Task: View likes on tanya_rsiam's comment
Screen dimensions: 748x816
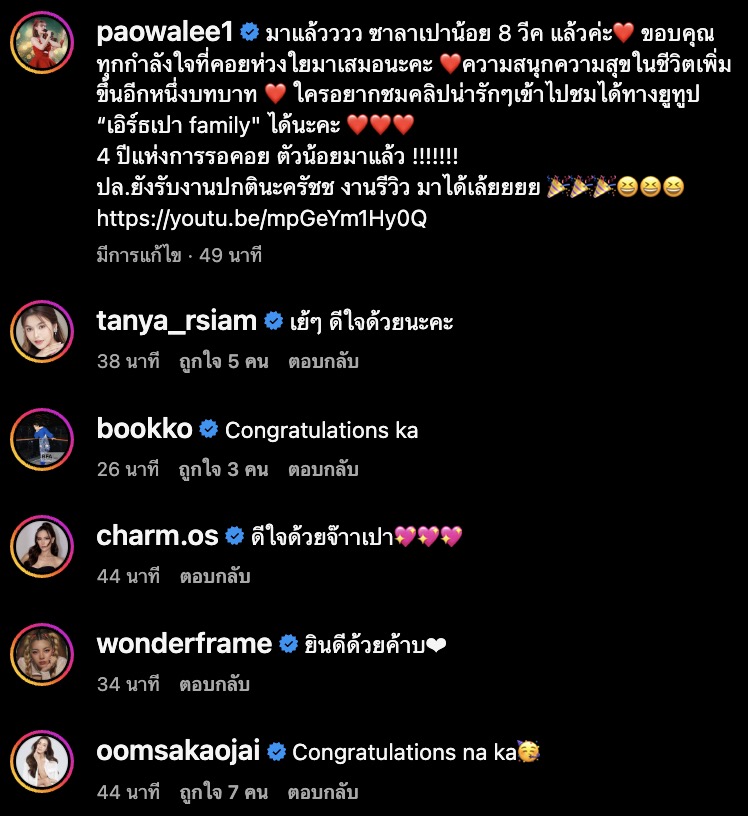Action: (223, 361)
